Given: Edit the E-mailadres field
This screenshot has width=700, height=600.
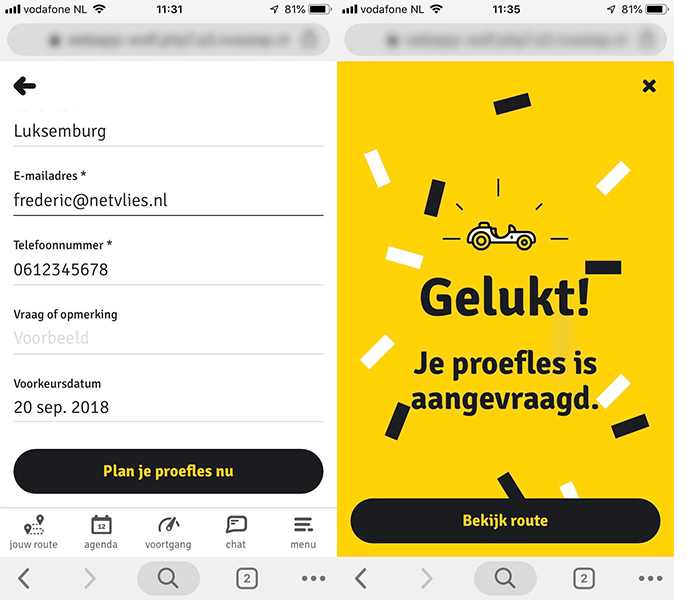Looking at the screenshot, I should coord(168,200).
